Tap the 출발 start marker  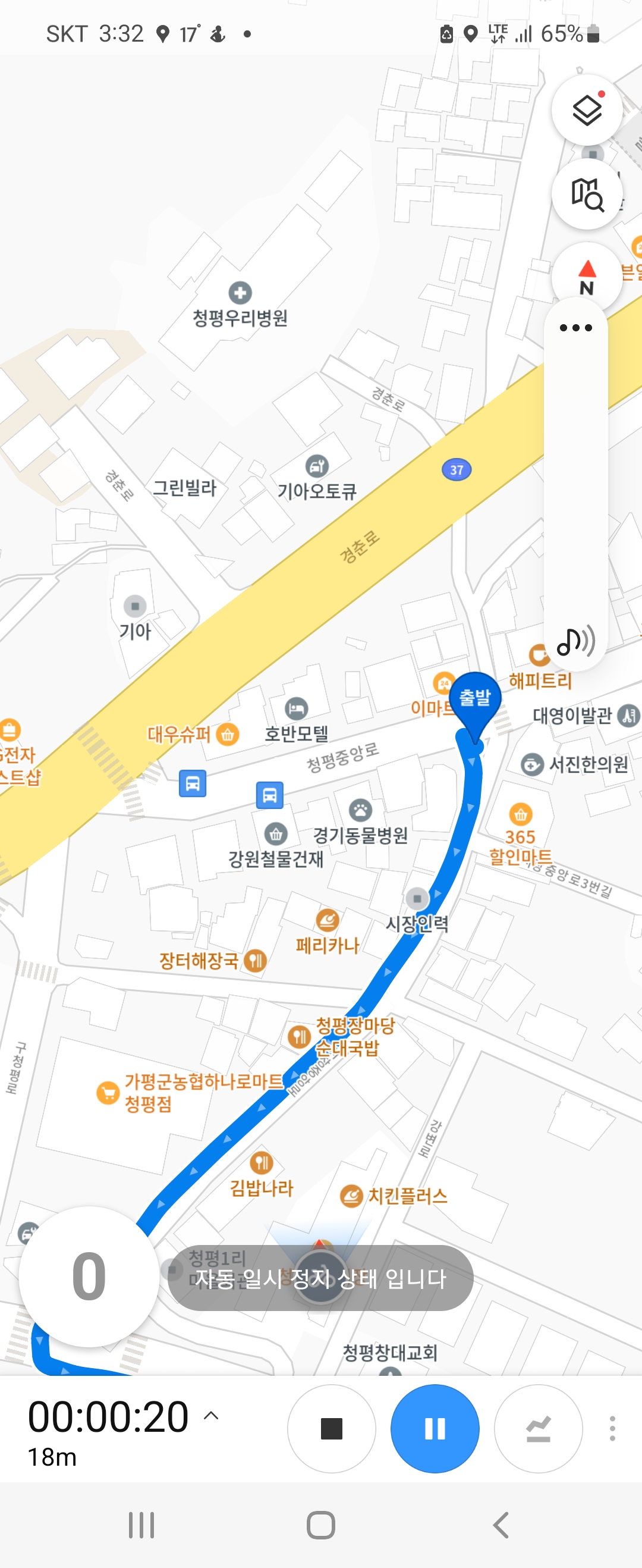click(474, 701)
